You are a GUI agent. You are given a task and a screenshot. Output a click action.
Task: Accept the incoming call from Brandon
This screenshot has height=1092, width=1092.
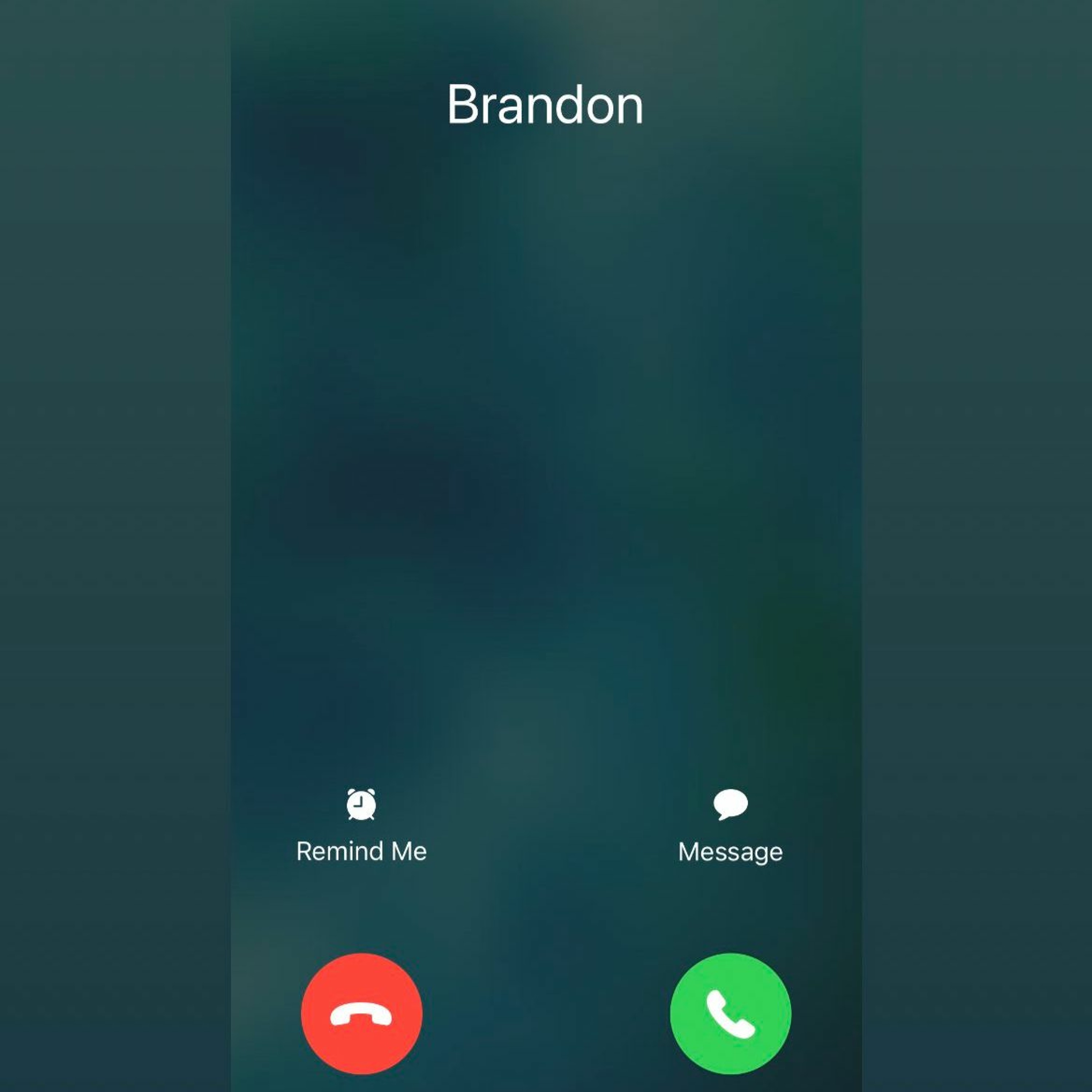coord(730,1013)
